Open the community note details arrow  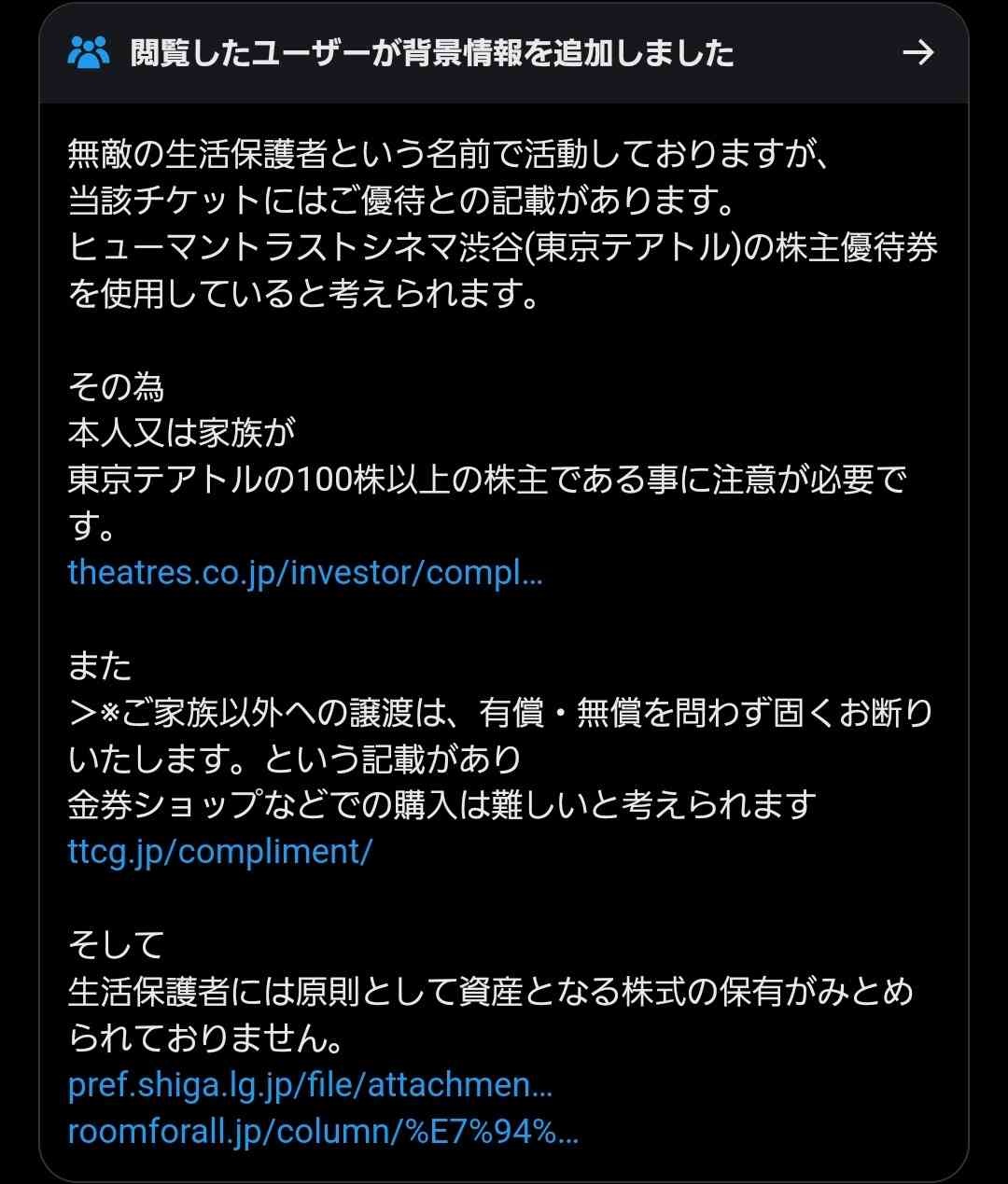coord(917,53)
